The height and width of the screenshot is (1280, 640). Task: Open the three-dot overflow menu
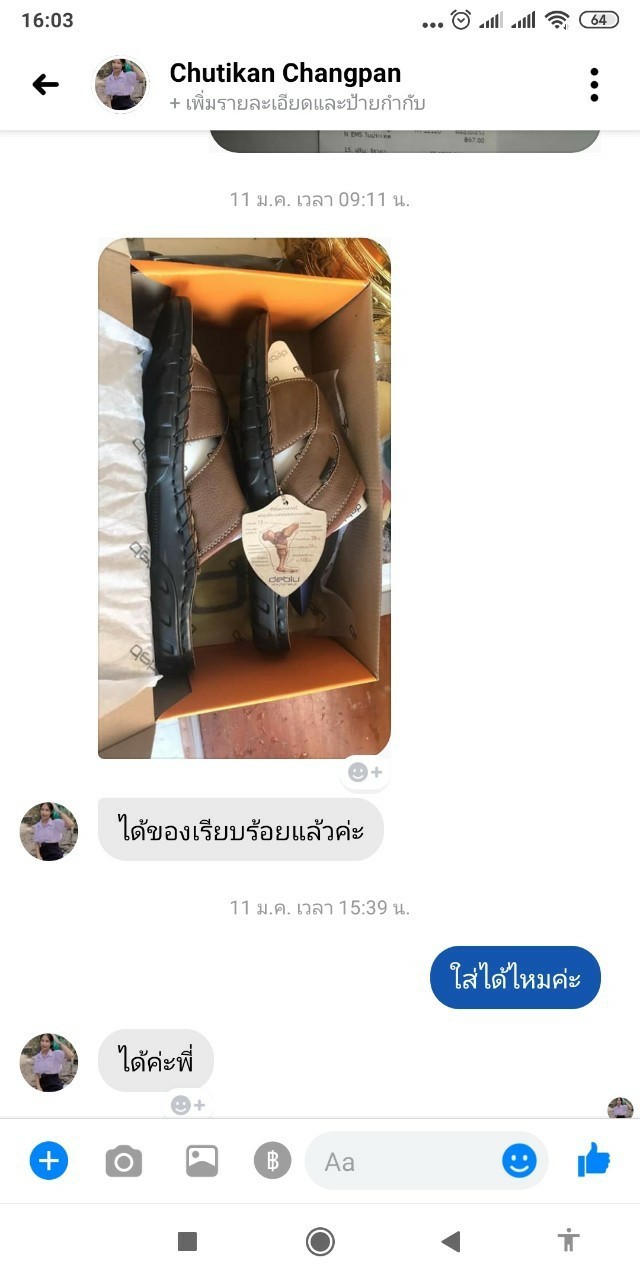point(594,85)
